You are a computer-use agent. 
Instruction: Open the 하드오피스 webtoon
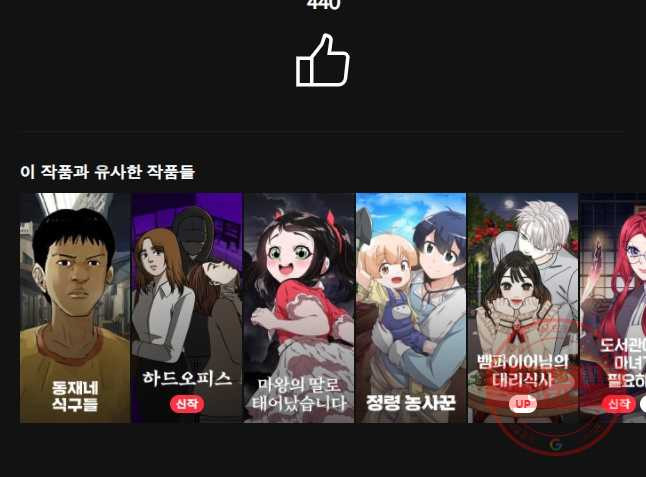(187, 307)
